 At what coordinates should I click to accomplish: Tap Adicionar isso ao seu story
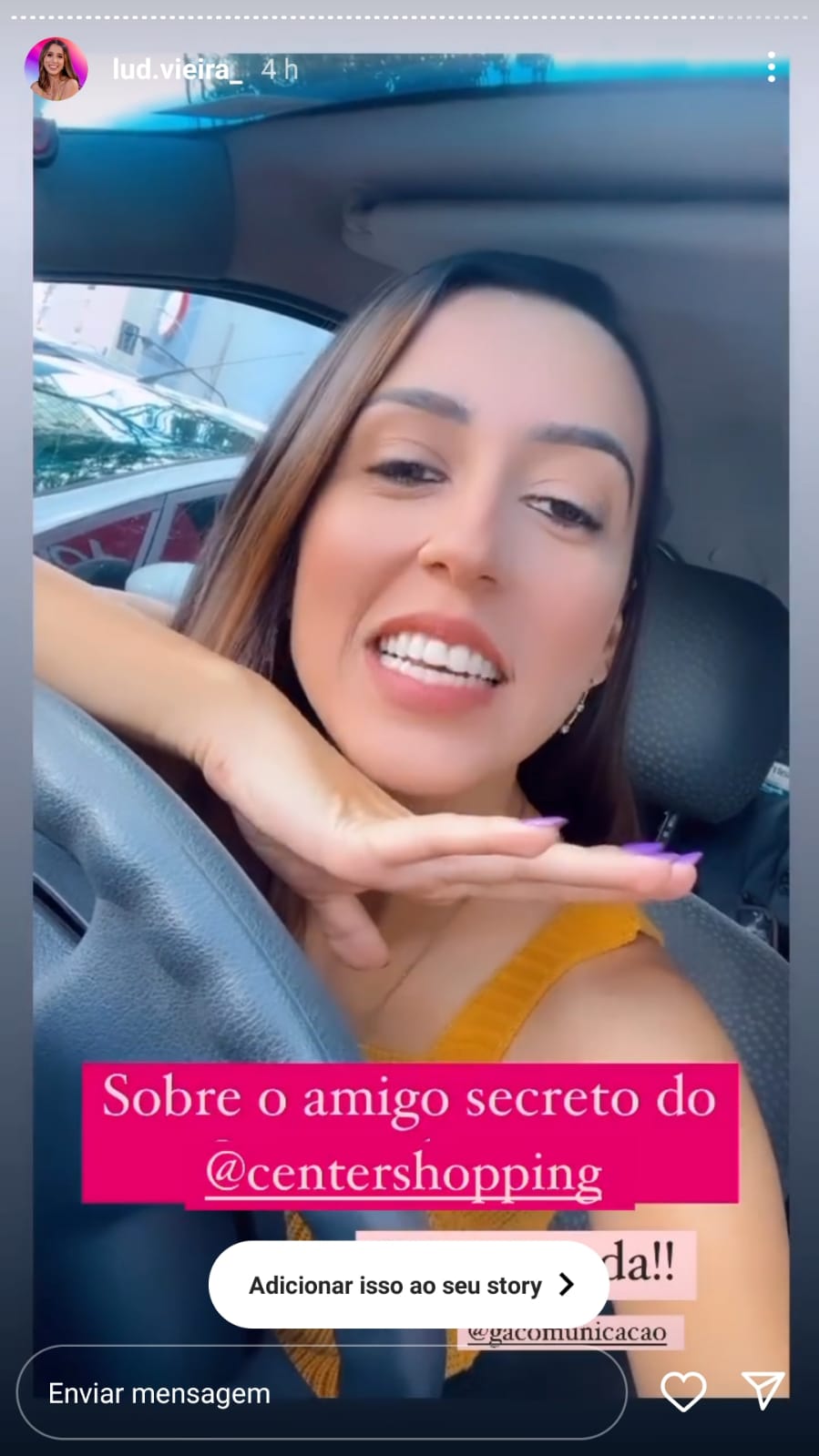tap(409, 1284)
